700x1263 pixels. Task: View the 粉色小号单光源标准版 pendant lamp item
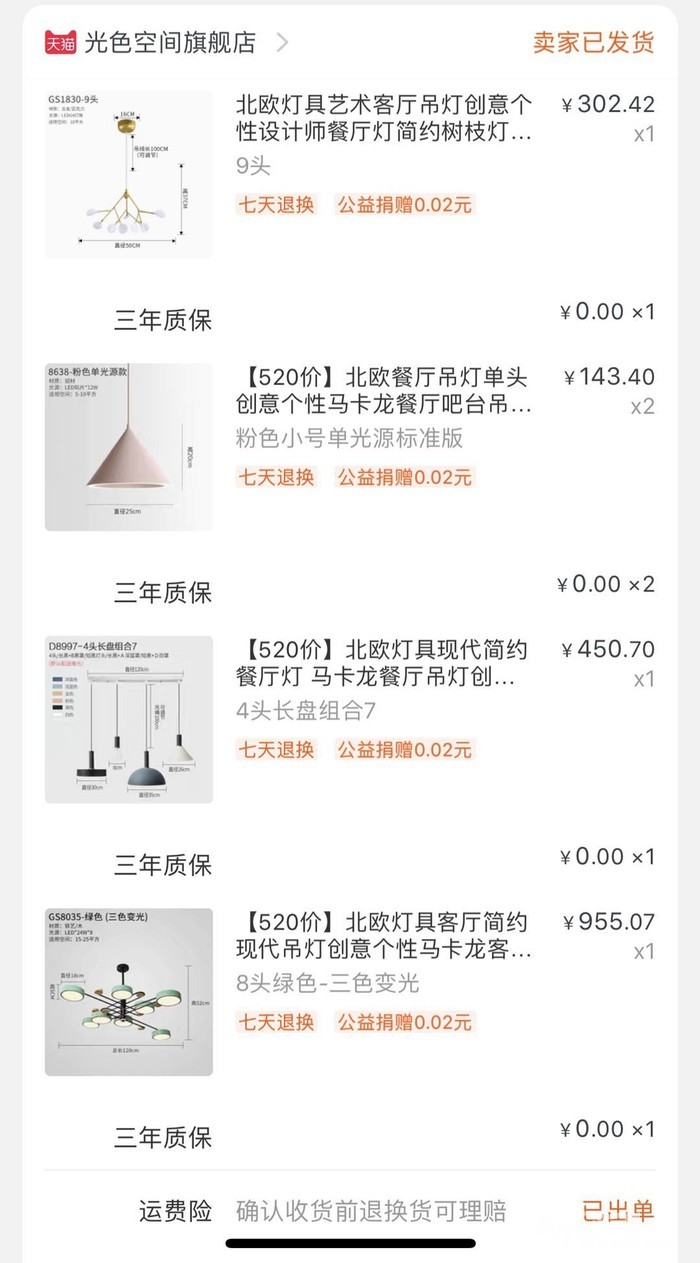(384, 391)
